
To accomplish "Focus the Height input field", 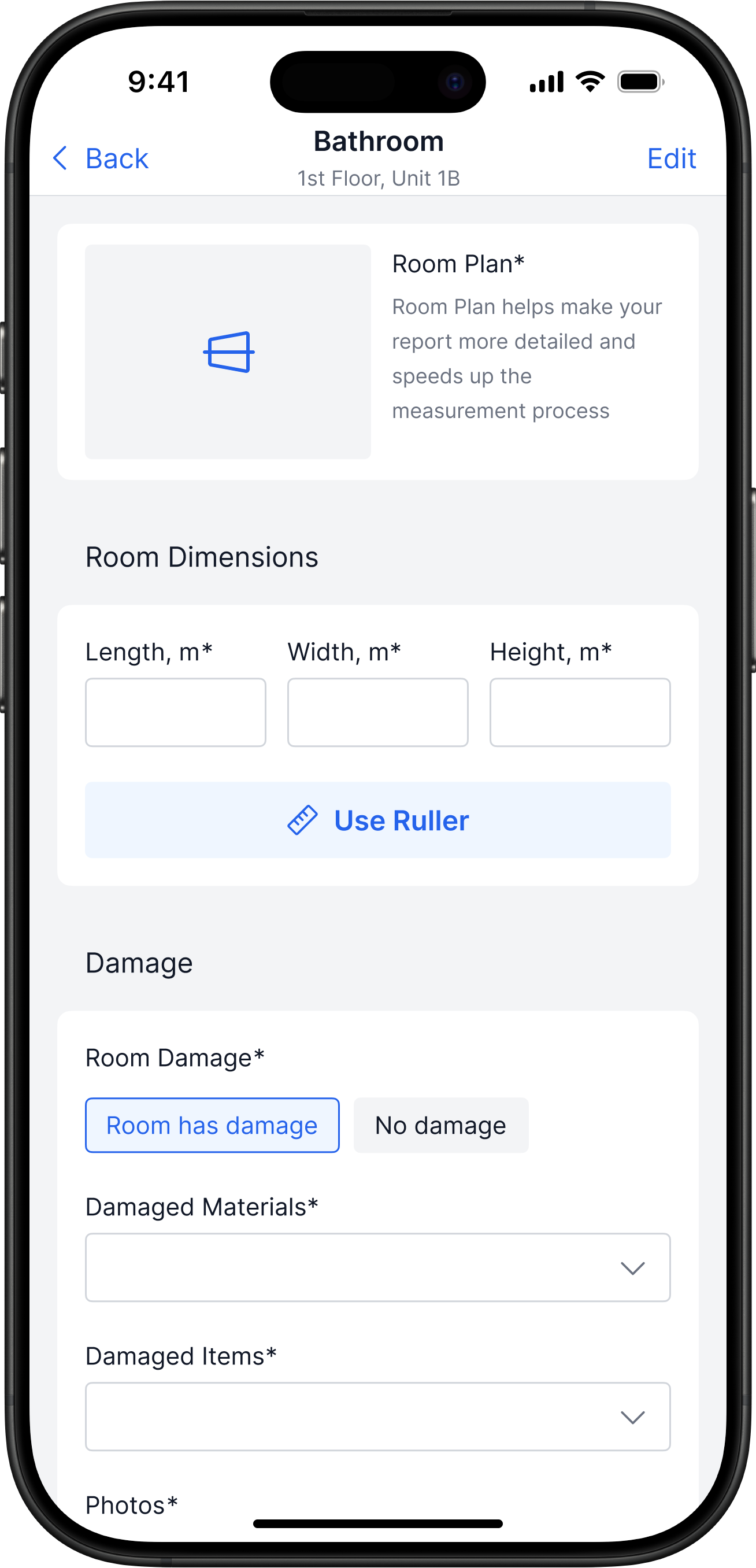I will (580, 712).
